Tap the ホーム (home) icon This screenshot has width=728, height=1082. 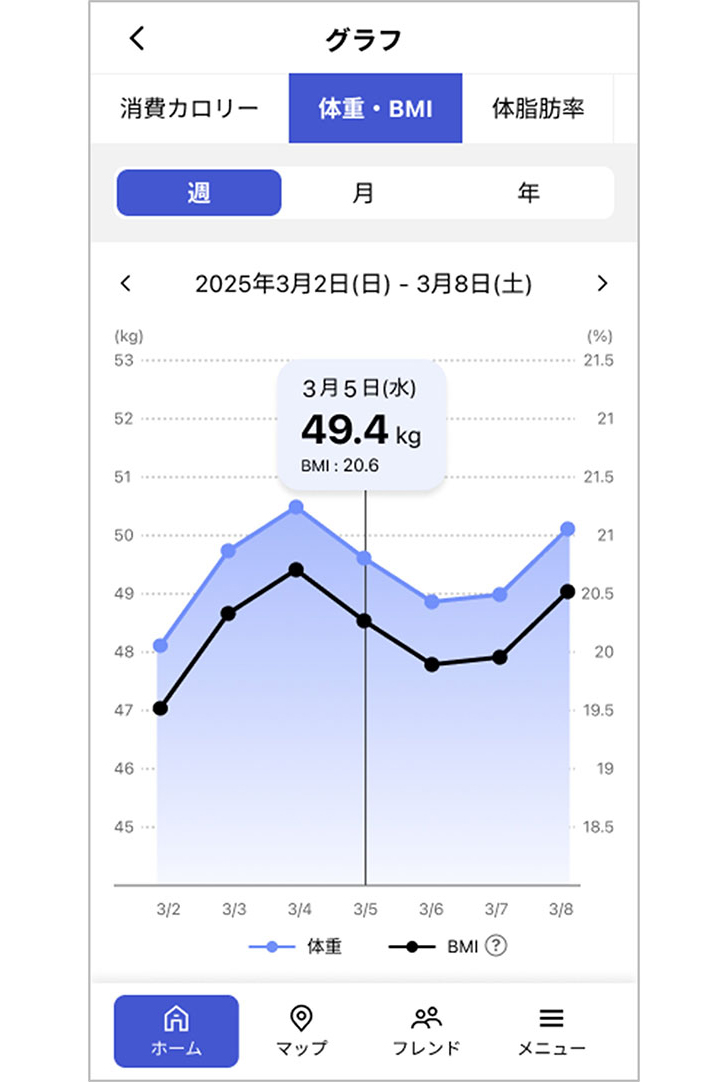[x=175, y=1030]
